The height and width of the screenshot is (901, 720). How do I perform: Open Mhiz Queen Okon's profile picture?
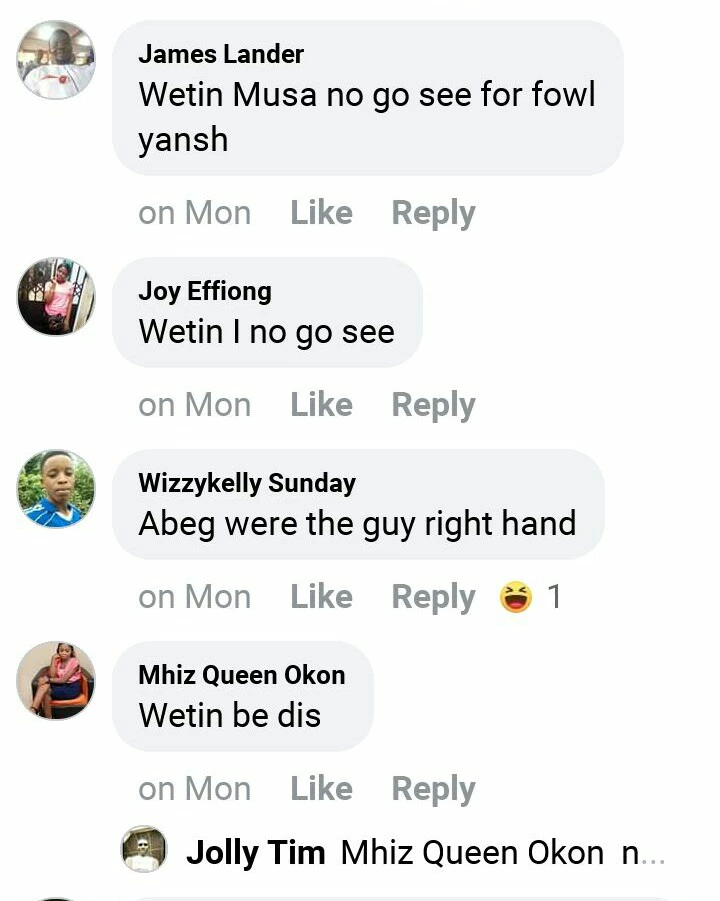(x=56, y=680)
